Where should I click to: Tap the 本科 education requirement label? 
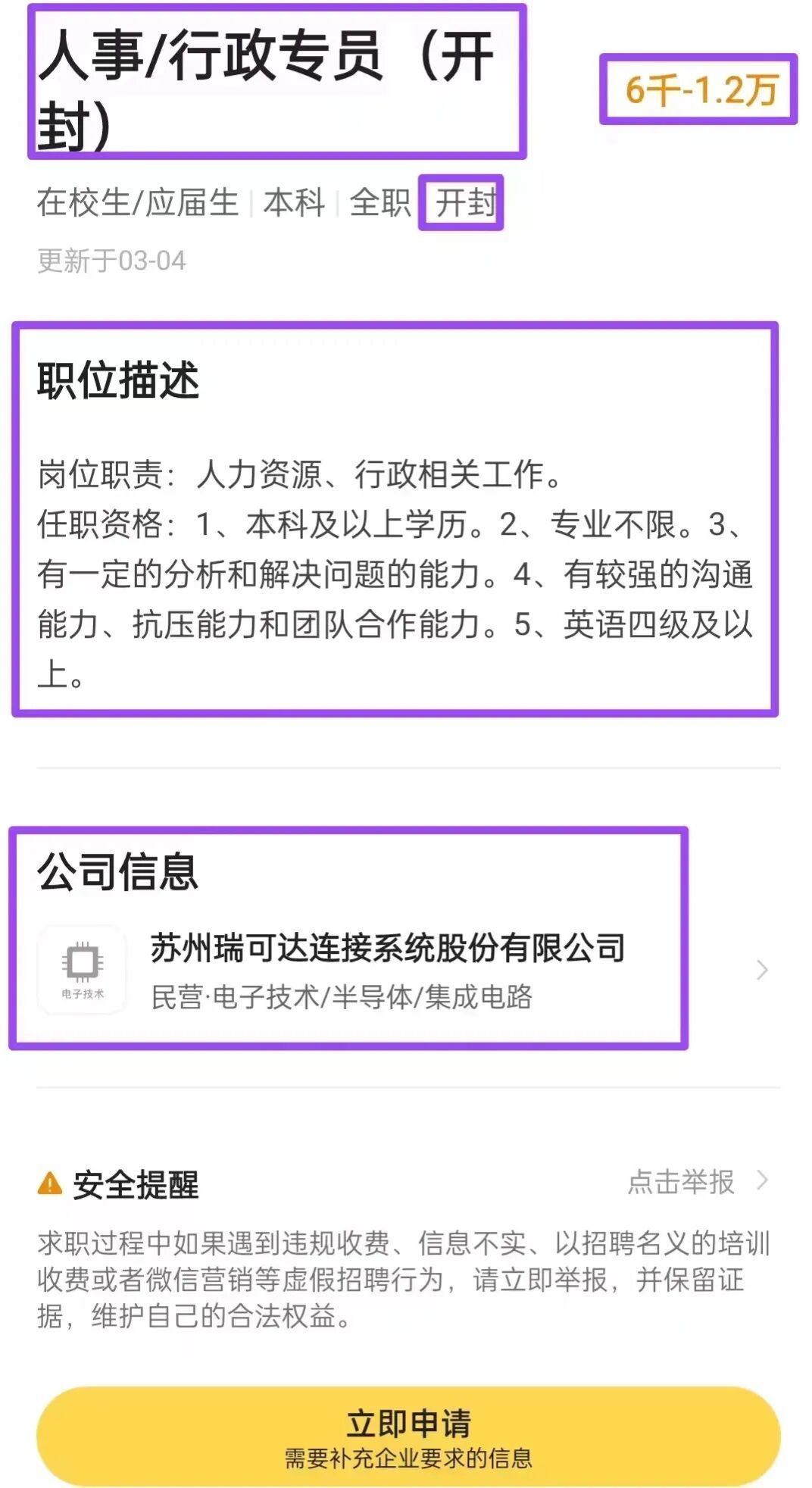point(293,202)
